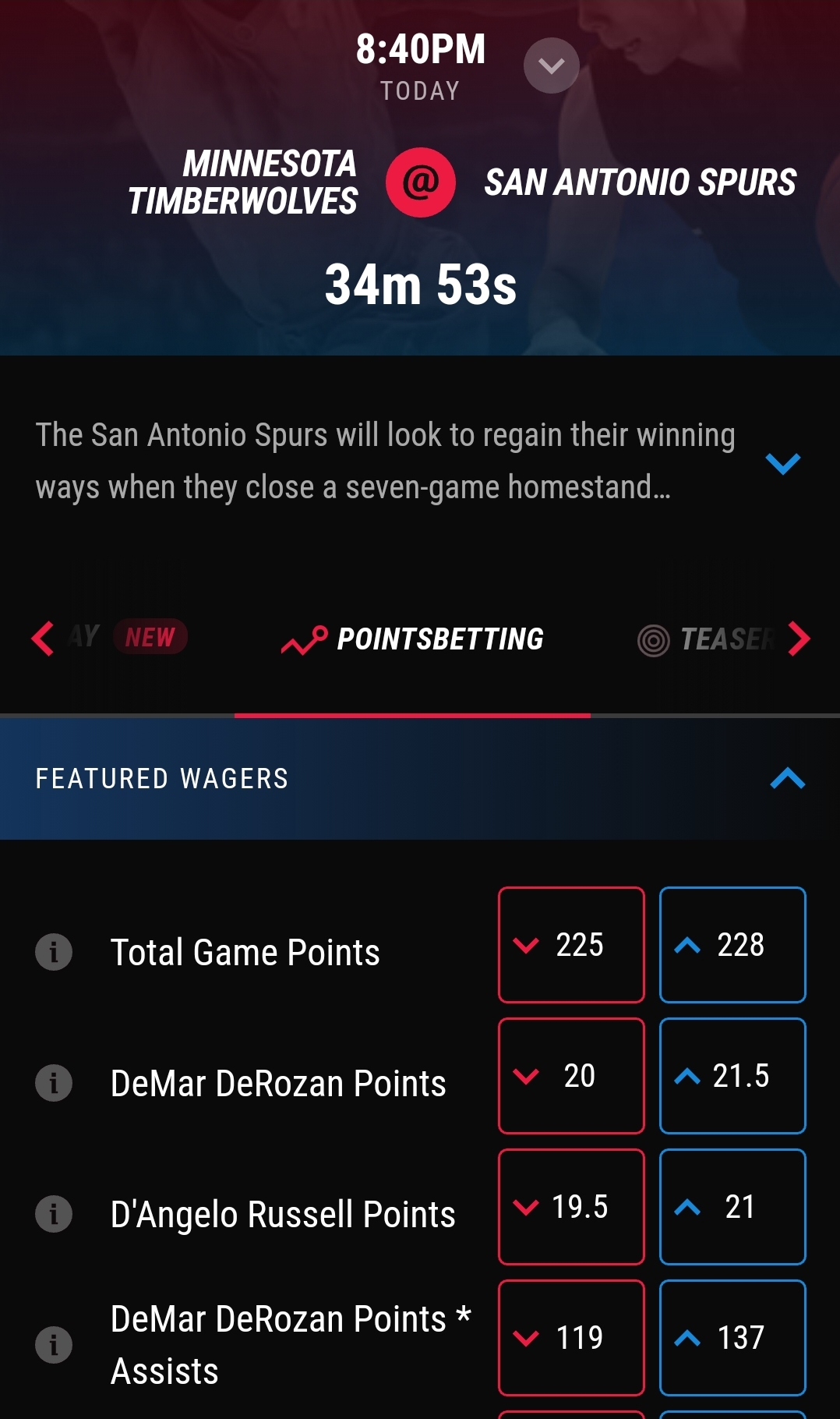Bet under 225 on Total Game Points
Viewport: 840px width, 1419px height.
pyautogui.click(x=571, y=945)
